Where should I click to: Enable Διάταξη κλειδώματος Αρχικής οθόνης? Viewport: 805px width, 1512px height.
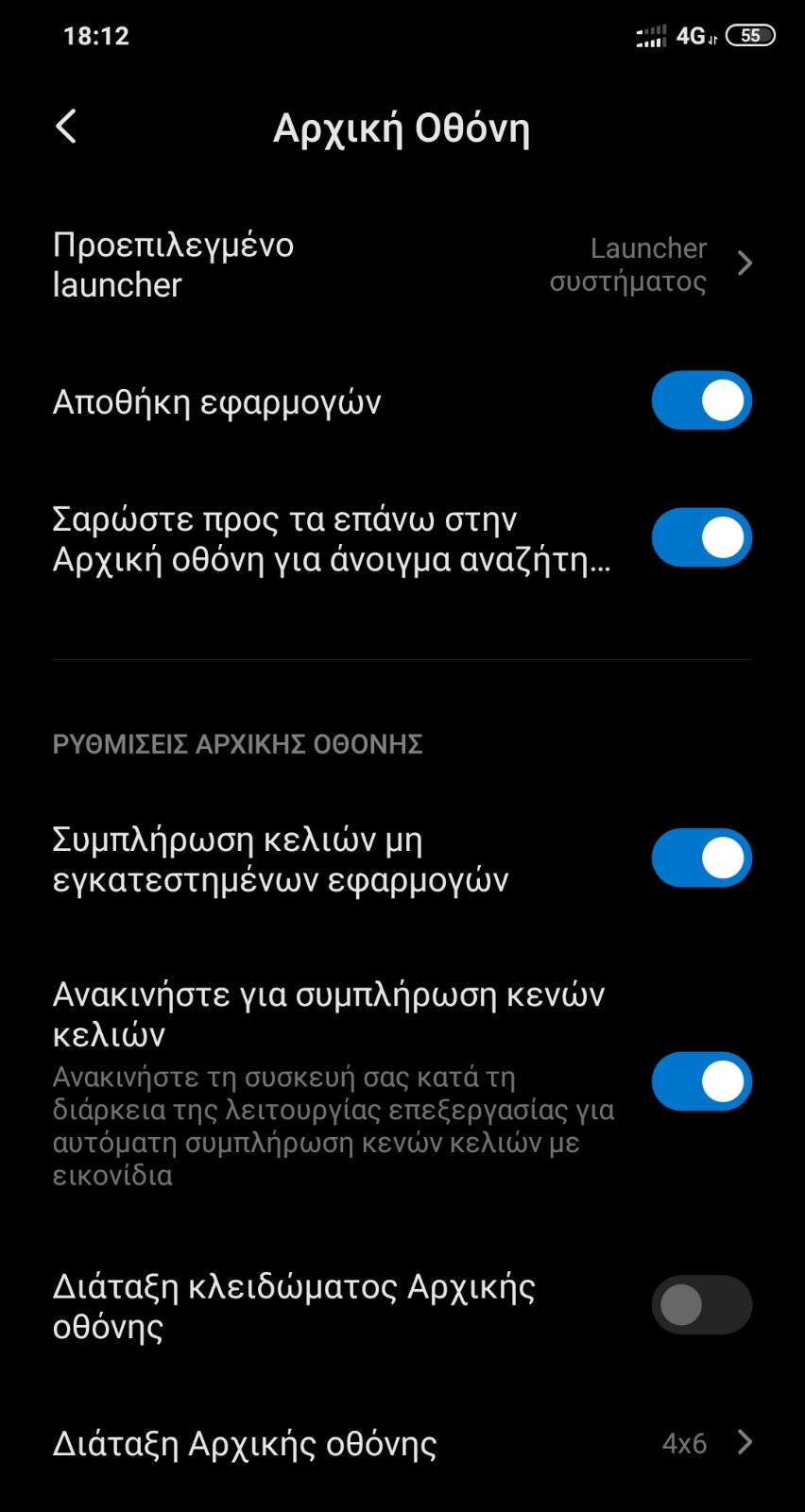[701, 1305]
